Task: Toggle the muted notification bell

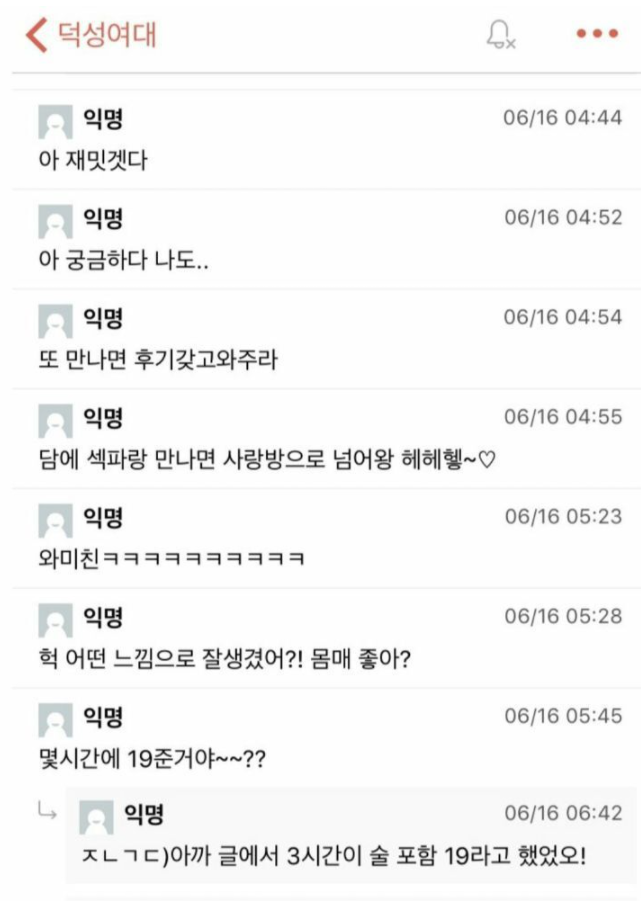Action: 499,35
